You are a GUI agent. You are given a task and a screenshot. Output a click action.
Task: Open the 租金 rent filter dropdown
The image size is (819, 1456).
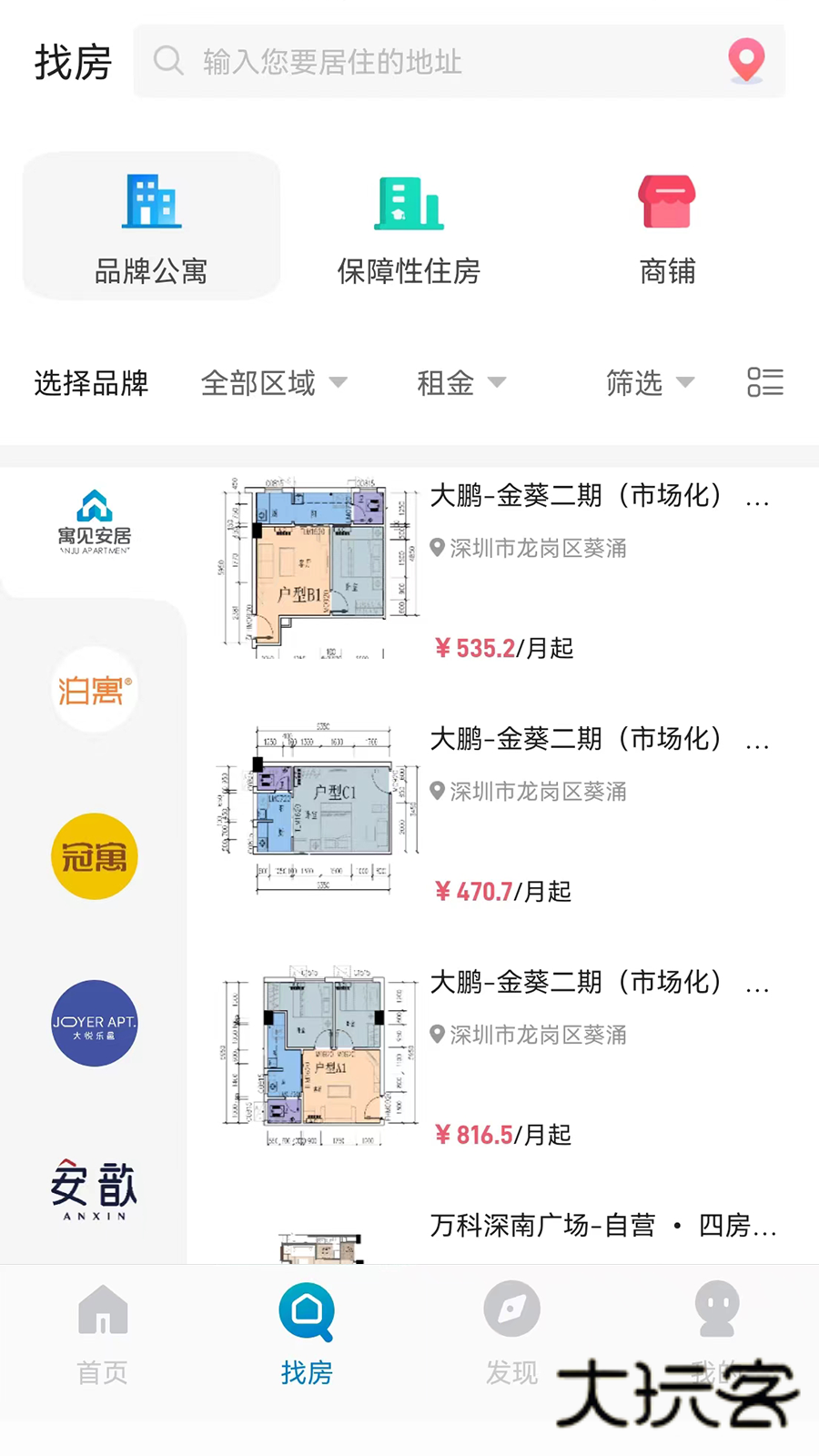point(461,383)
